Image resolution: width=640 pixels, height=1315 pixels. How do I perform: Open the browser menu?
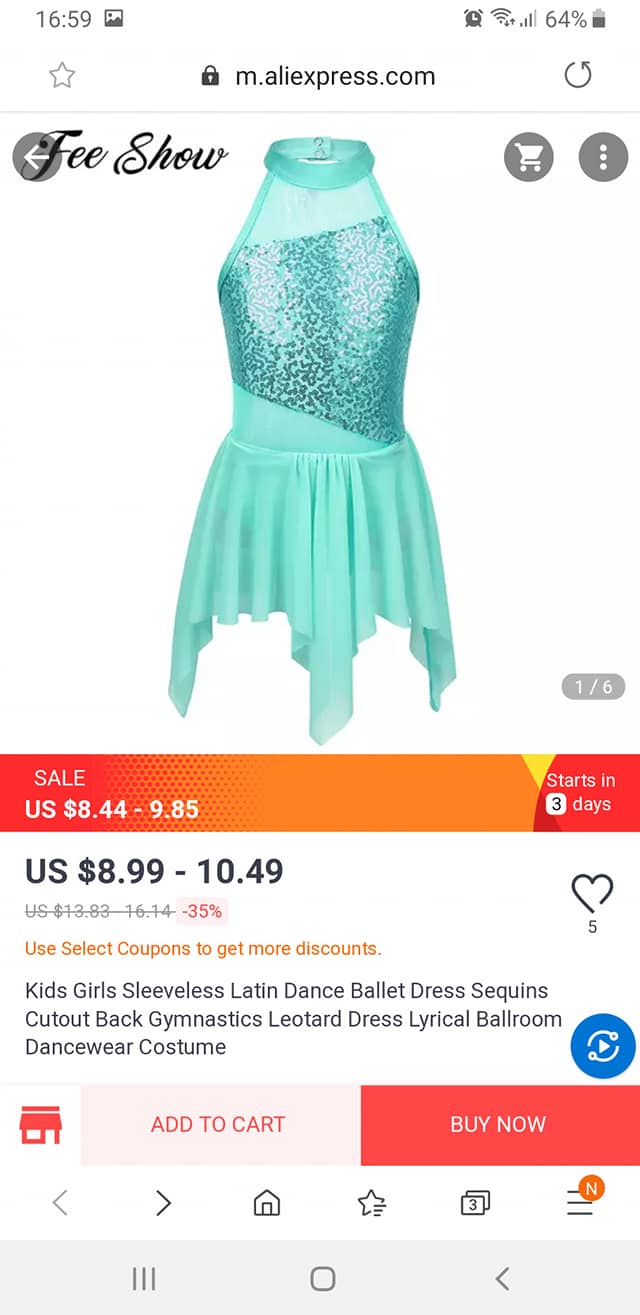pos(581,1201)
